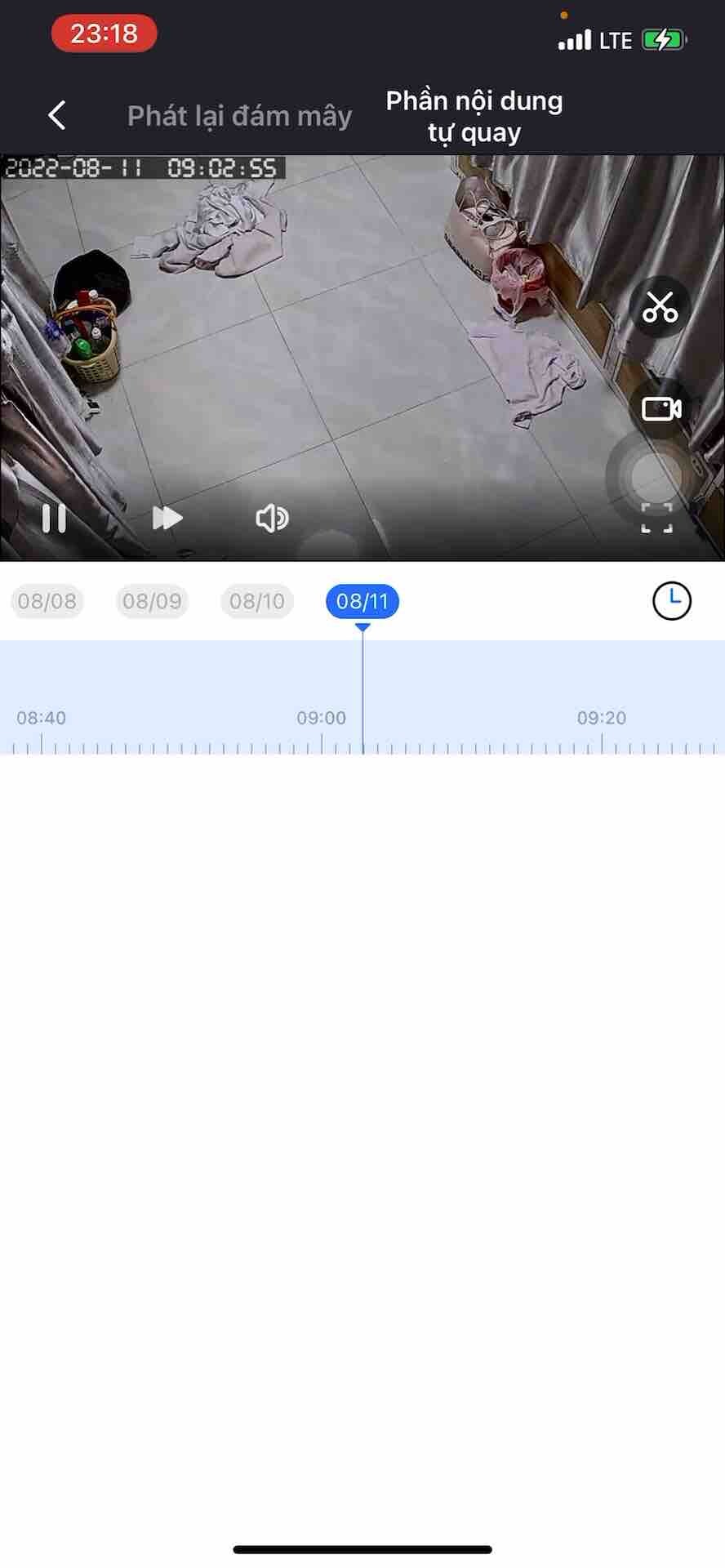The height and width of the screenshot is (1568, 725).
Task: Switch to Phần nội dung tự quay tab
Action: tap(474, 116)
